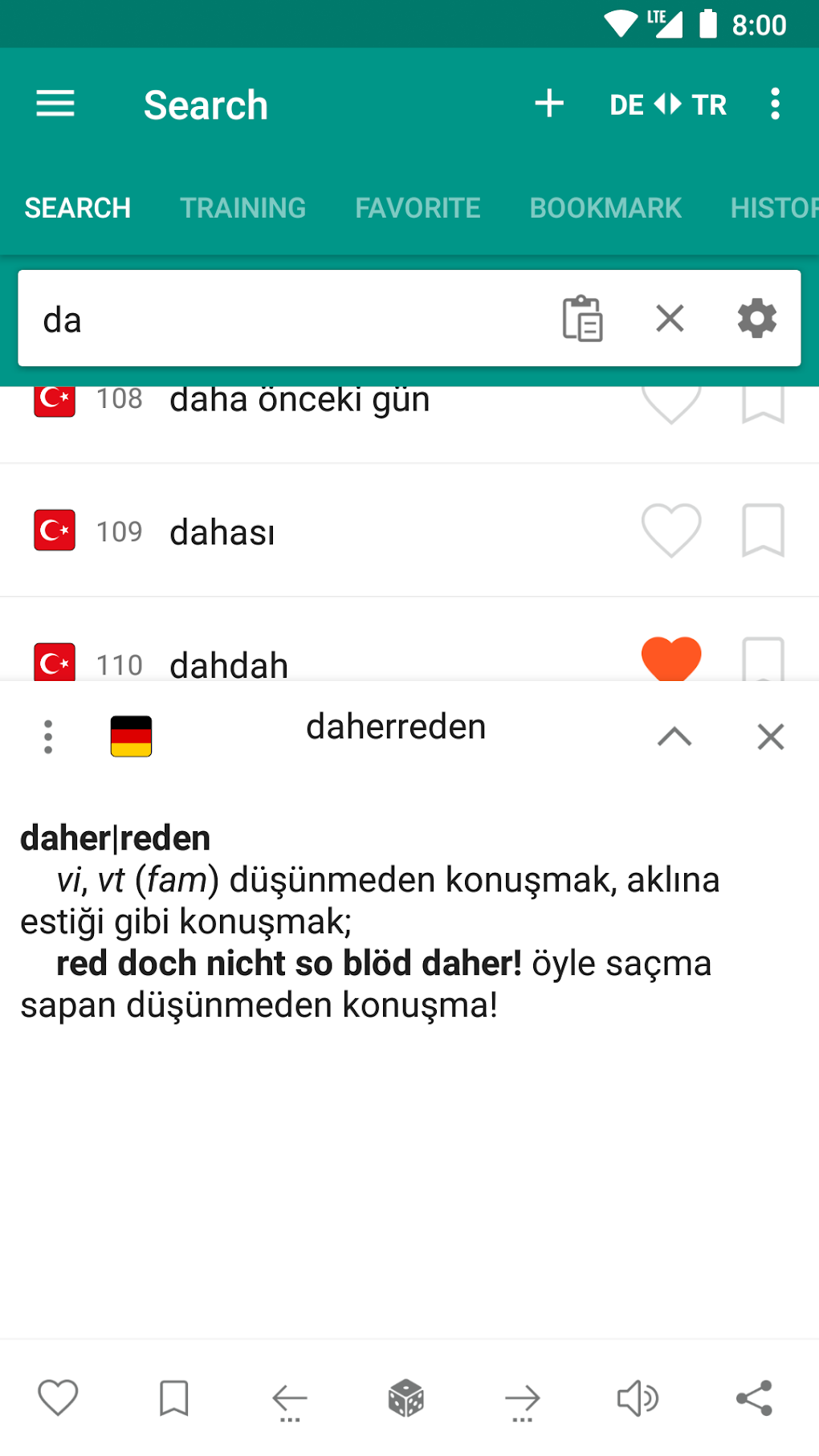Open the hamburger navigation drawer
The height and width of the screenshot is (1456, 819).
(x=55, y=104)
